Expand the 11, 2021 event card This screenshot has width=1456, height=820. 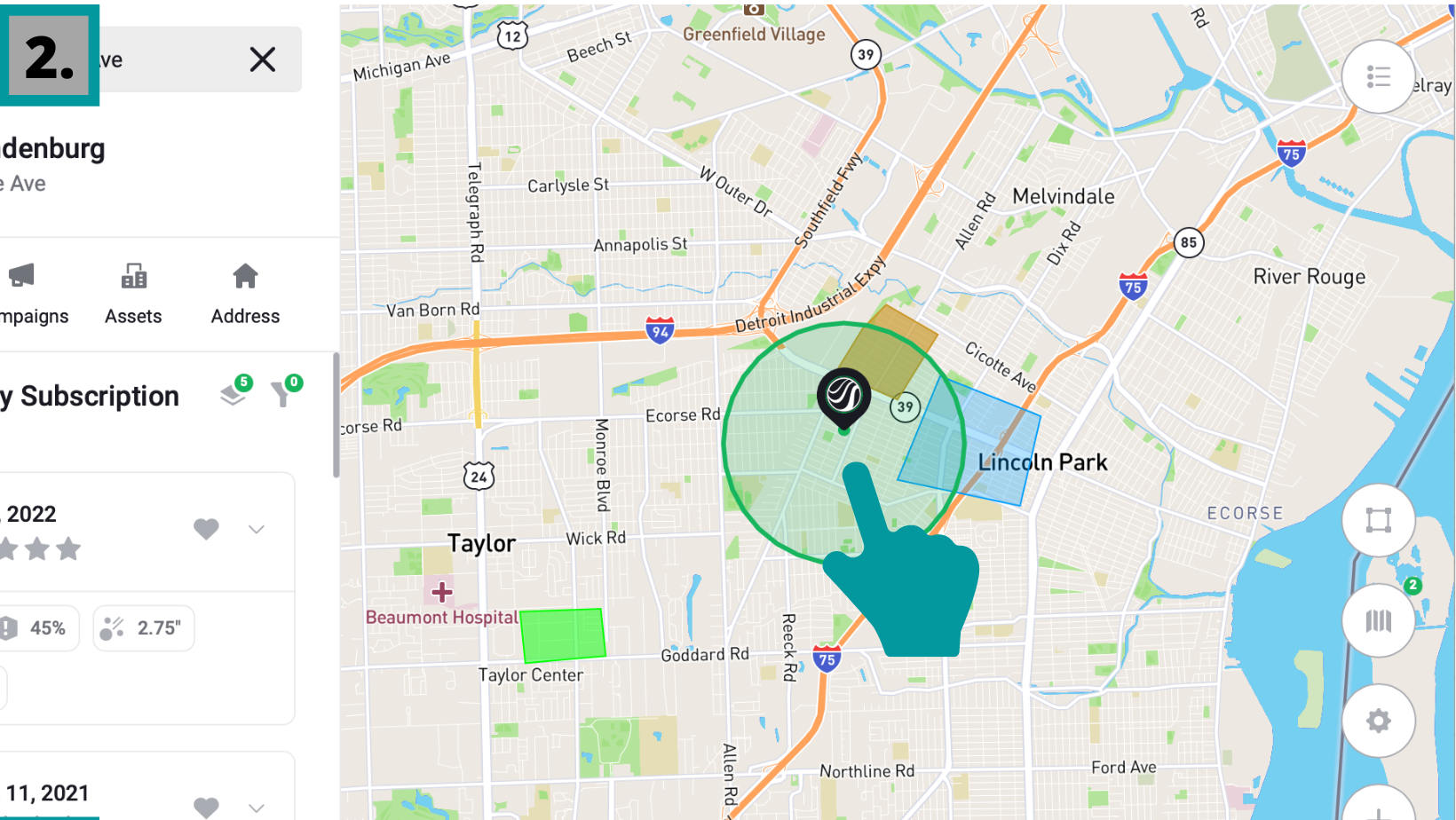pos(257,807)
